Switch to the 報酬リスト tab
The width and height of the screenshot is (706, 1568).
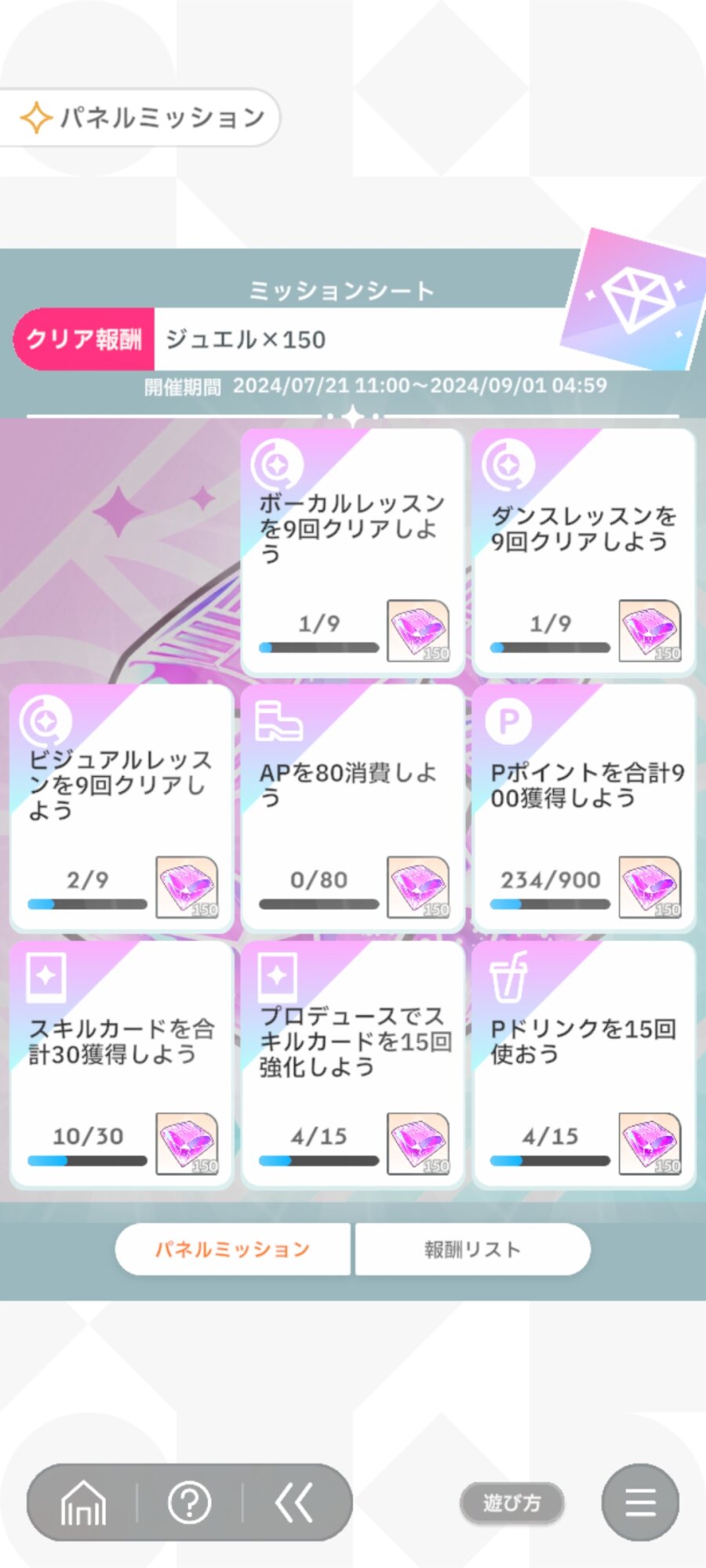(x=473, y=1250)
